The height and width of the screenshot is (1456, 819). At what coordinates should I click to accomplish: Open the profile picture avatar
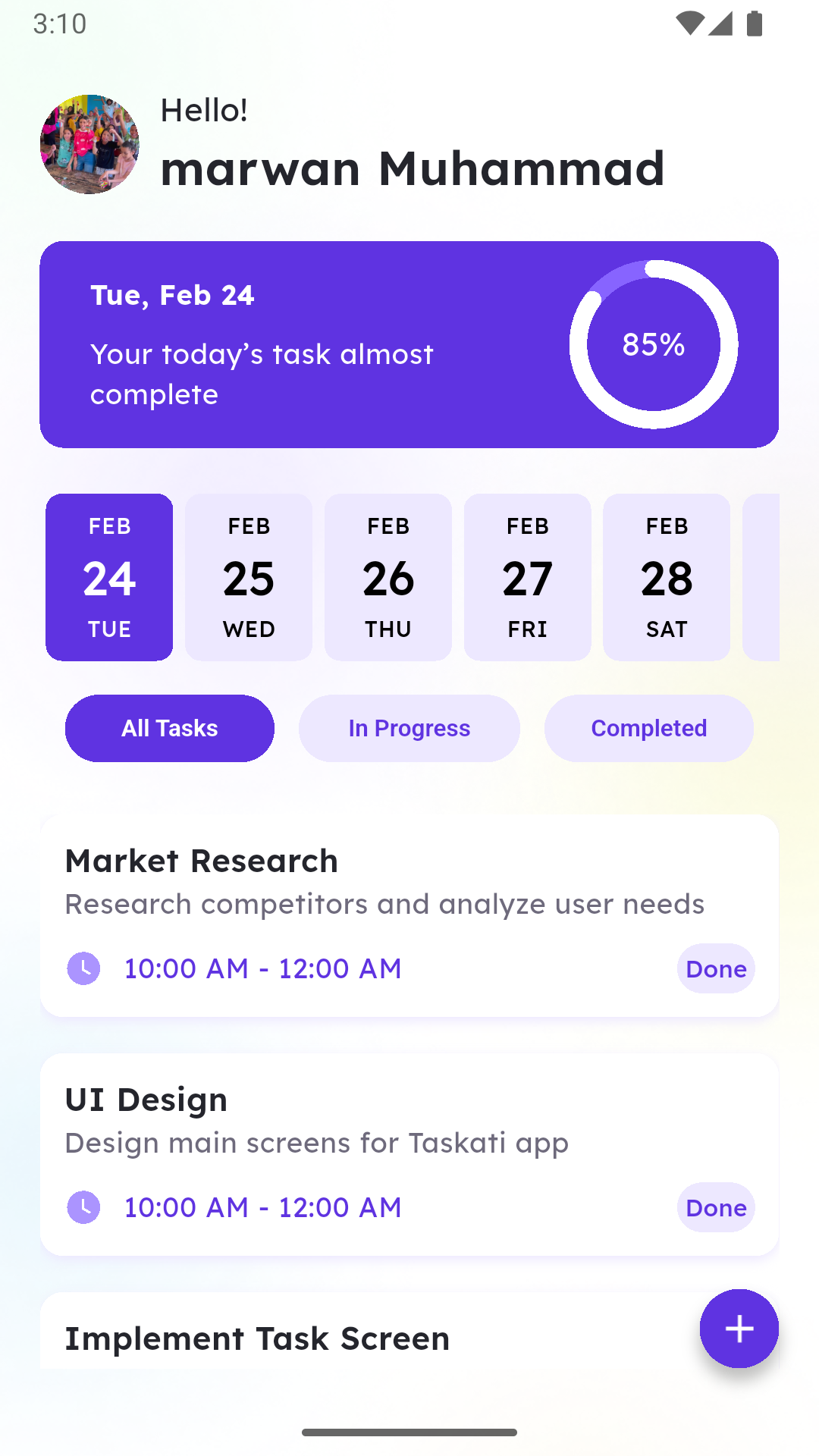(x=89, y=144)
